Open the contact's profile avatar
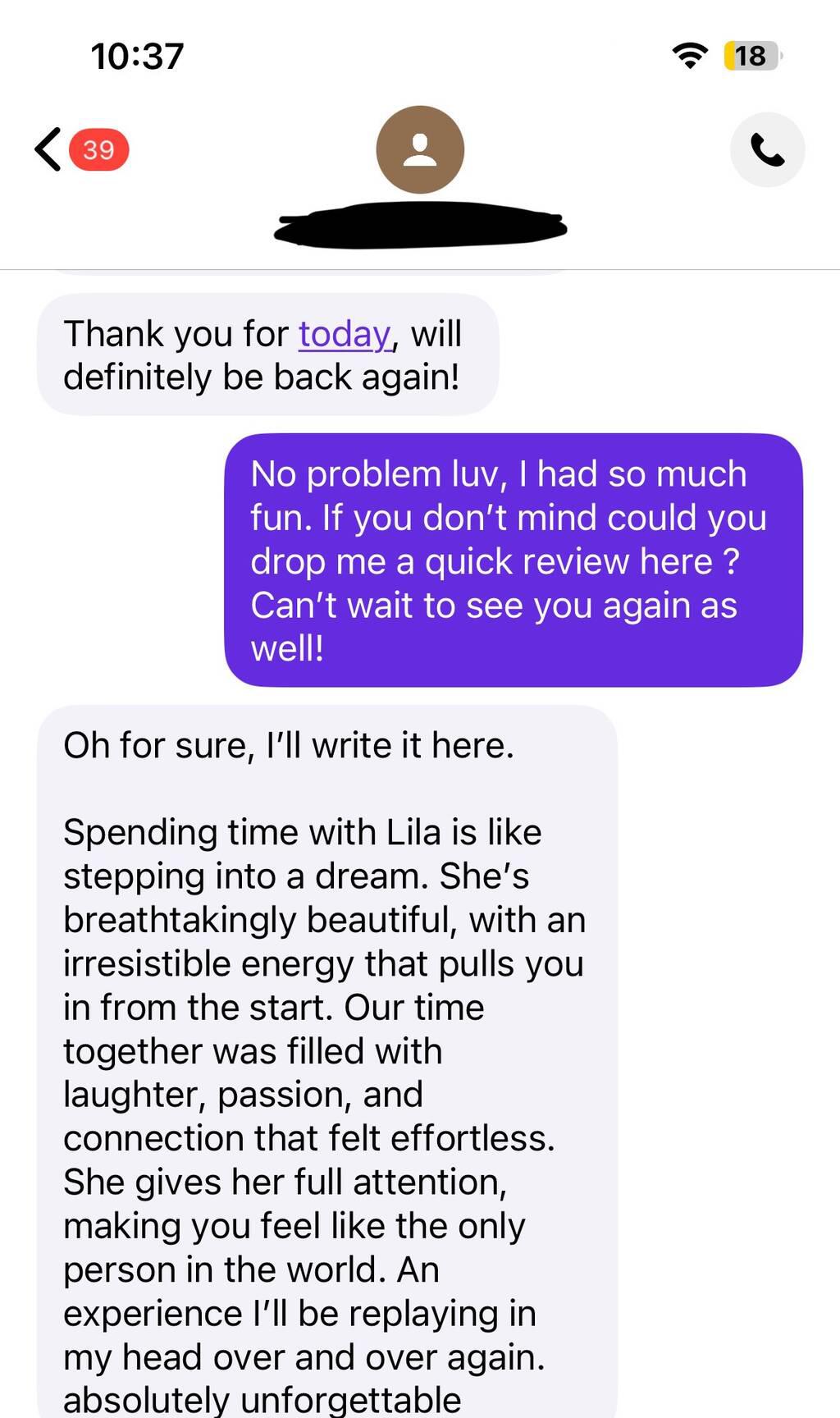This screenshot has width=840, height=1418. [420, 149]
